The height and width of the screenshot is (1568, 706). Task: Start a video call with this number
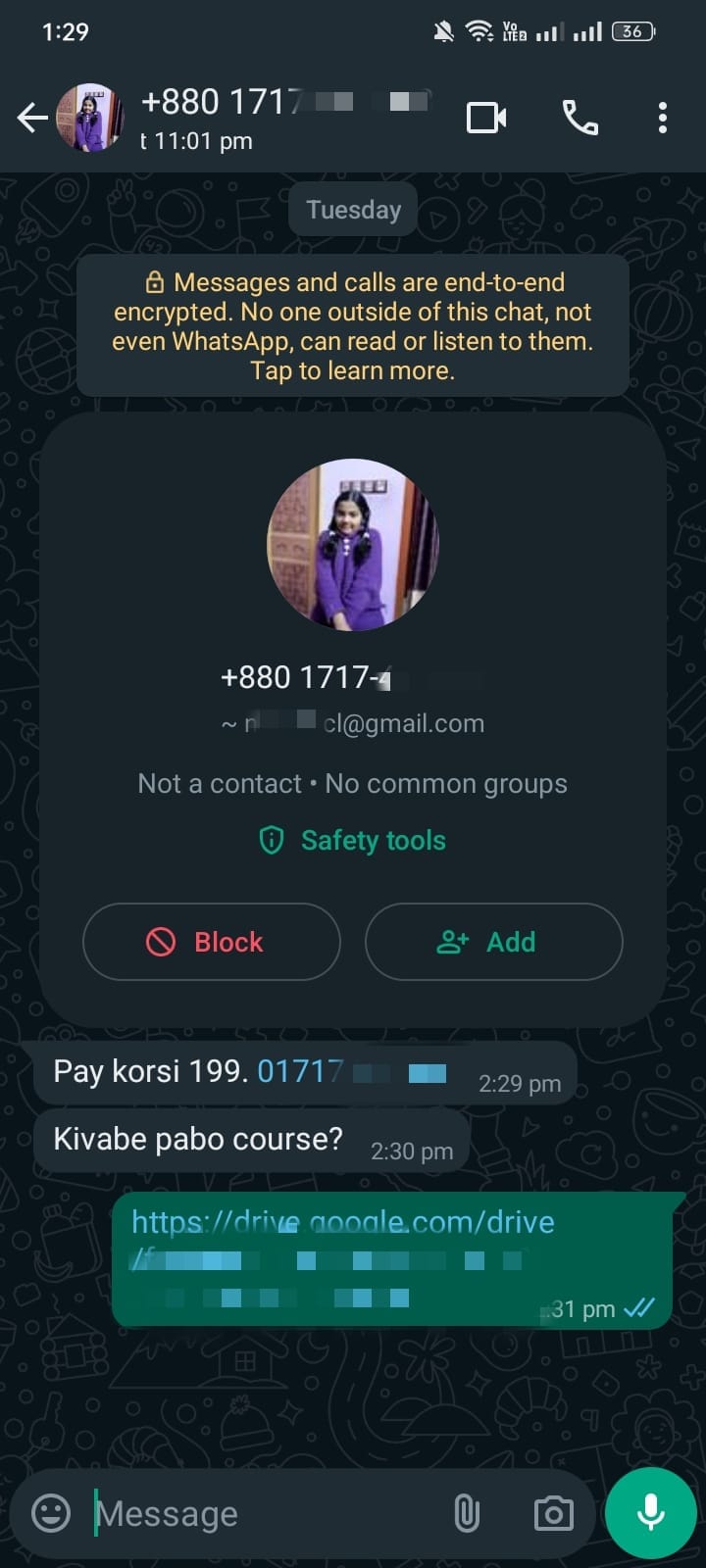point(486,118)
